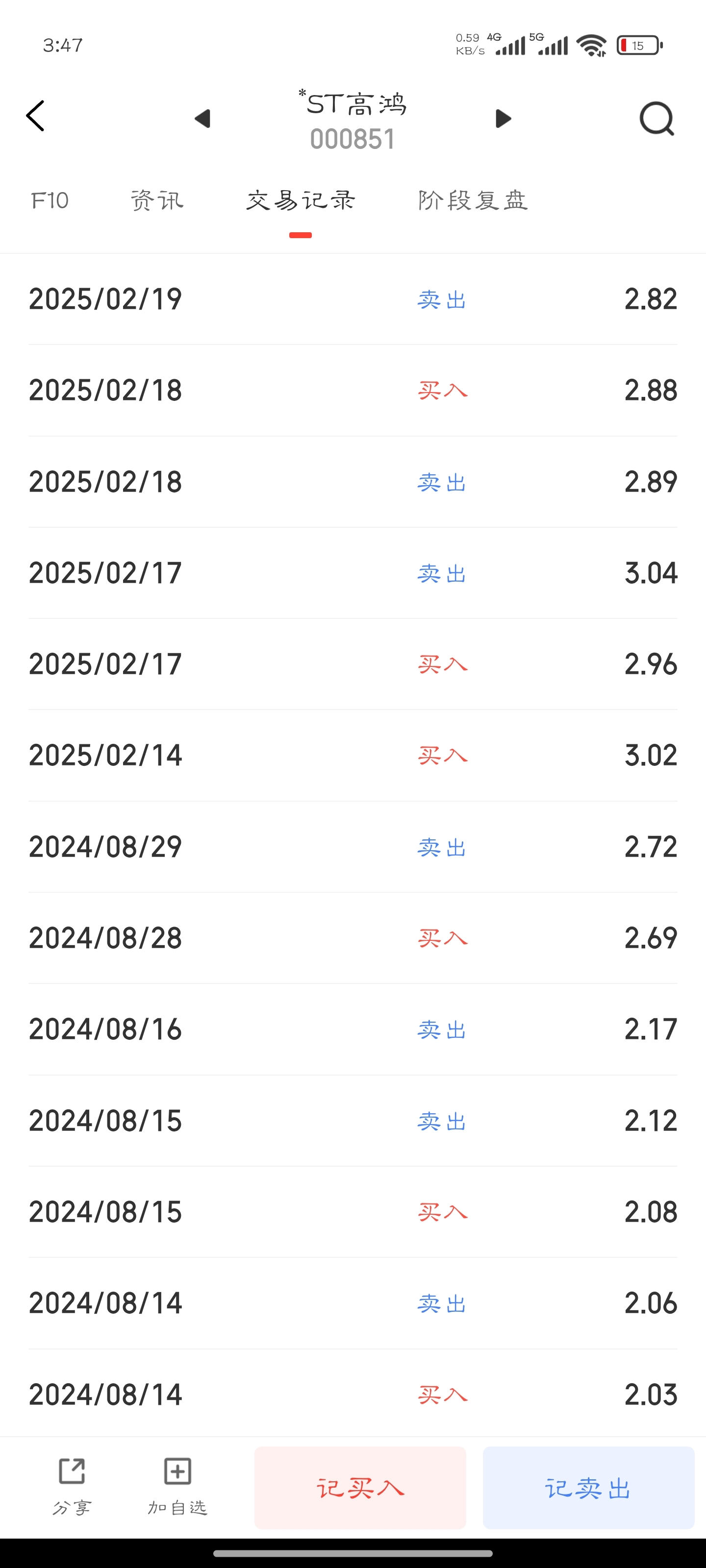Open the search magnifier icon
Image resolution: width=706 pixels, height=1568 pixels.
pyautogui.click(x=656, y=118)
